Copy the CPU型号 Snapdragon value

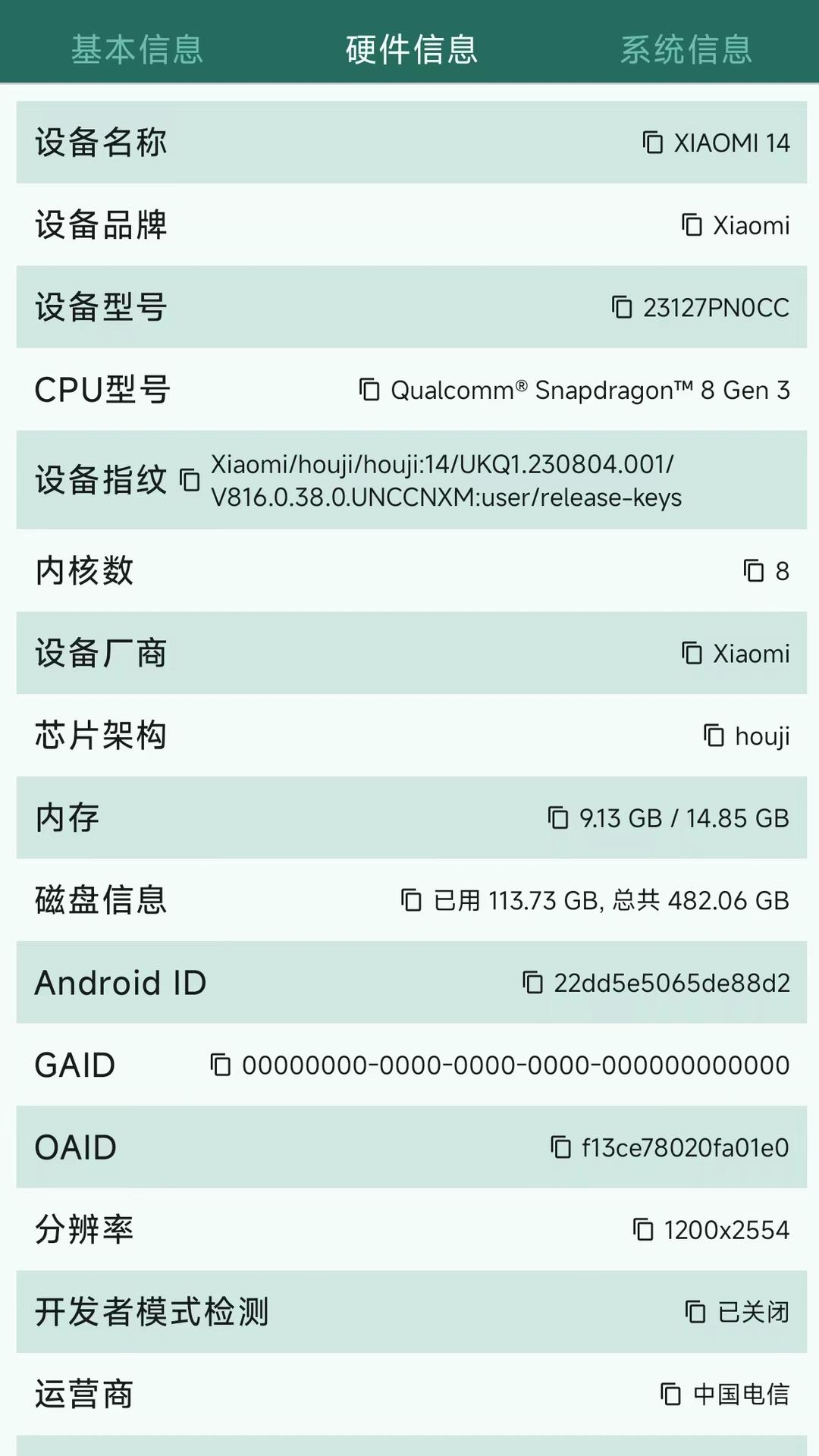369,390
